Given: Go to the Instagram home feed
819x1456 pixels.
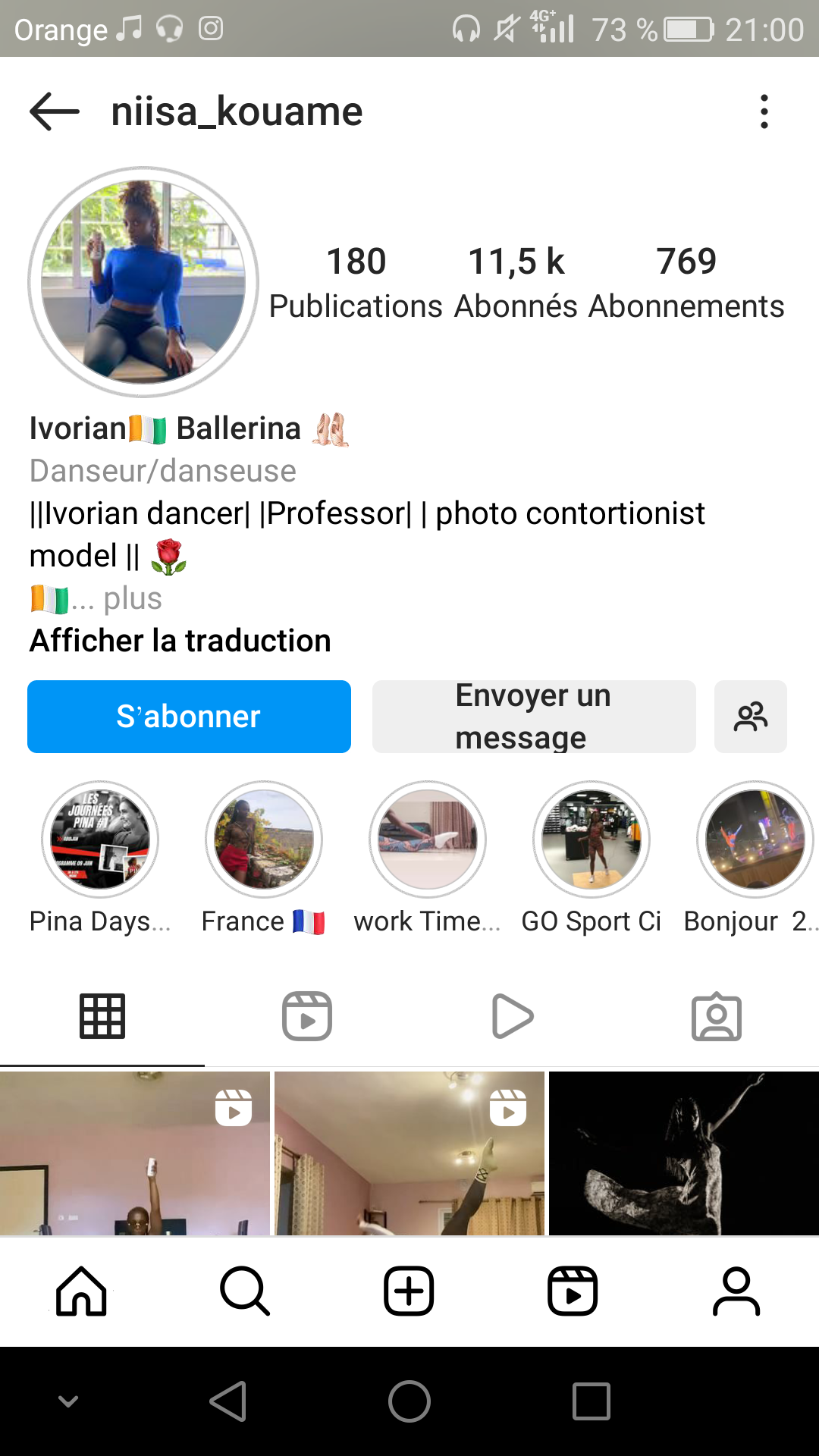Looking at the screenshot, I should point(82,1291).
